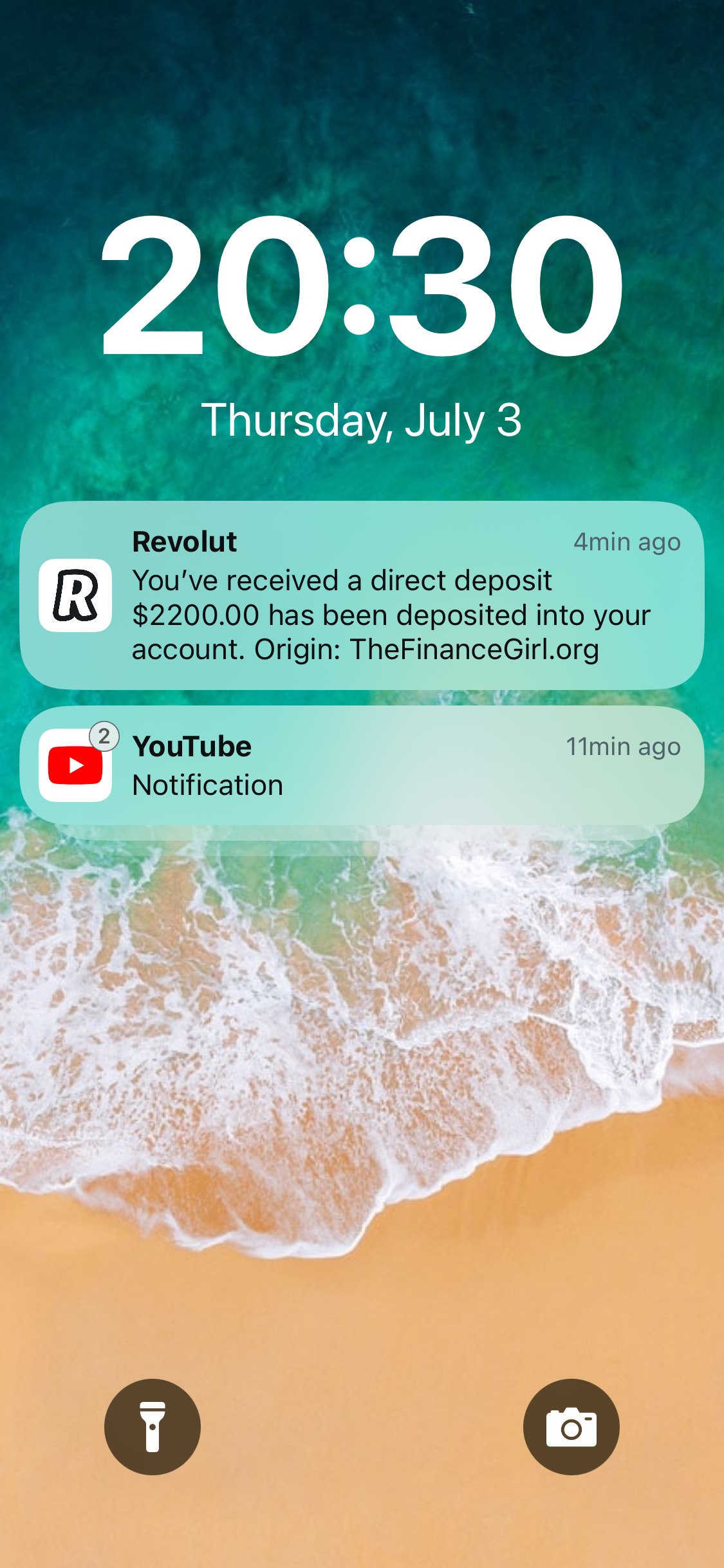The height and width of the screenshot is (1568, 724).
Task: Launch the camera from lock screen
Action: coord(571,1427)
